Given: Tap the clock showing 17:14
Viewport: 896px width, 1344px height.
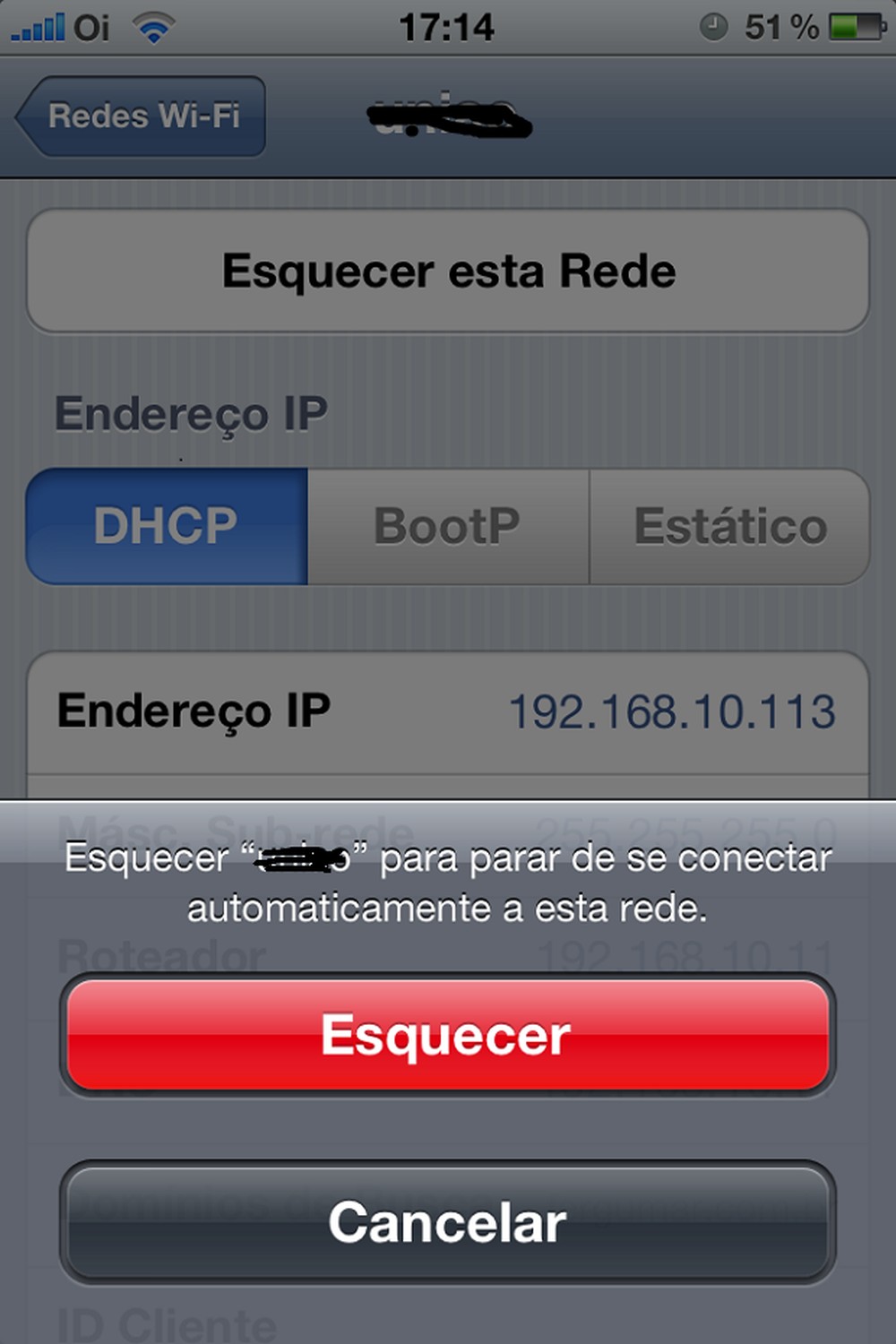Looking at the screenshot, I should [448, 26].
